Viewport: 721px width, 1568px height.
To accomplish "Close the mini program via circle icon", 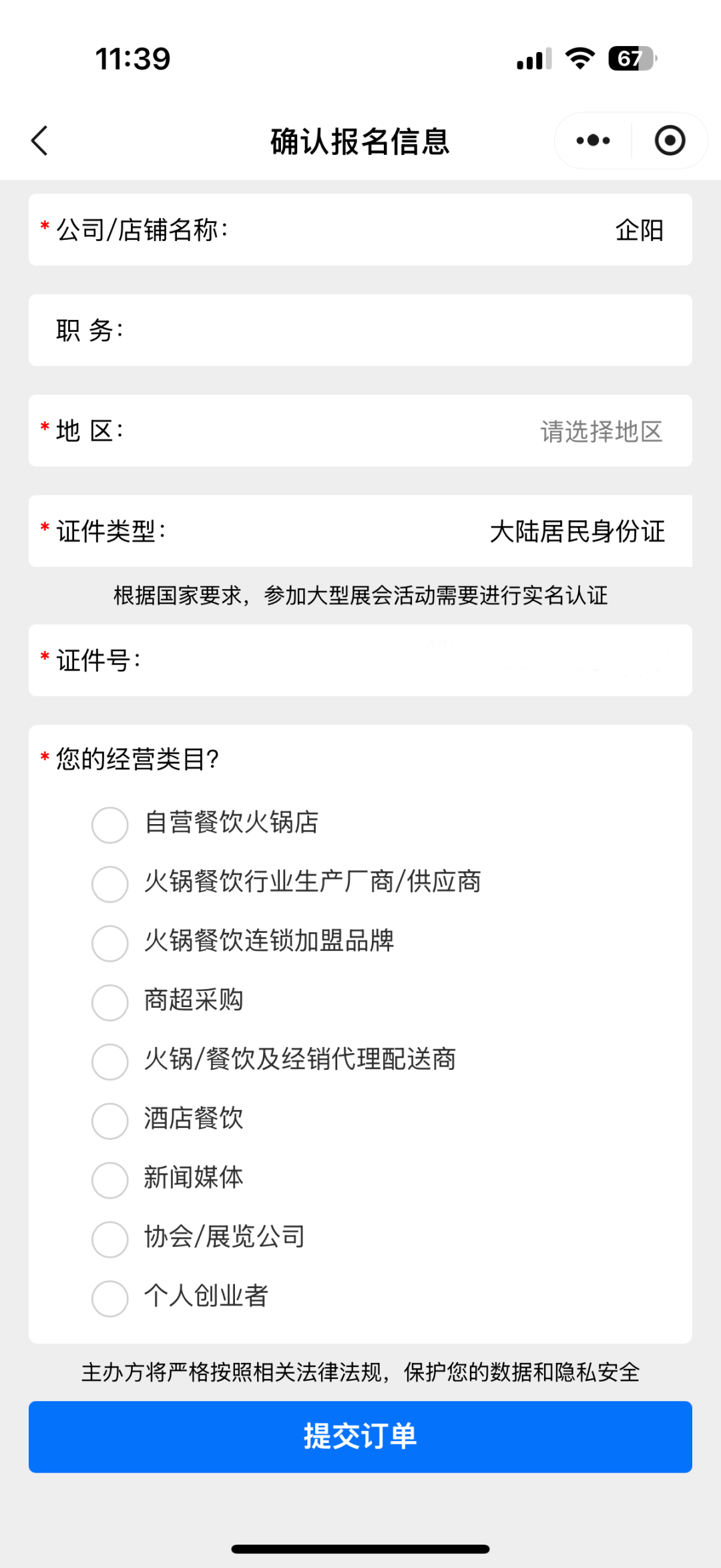I will pyautogui.click(x=670, y=140).
